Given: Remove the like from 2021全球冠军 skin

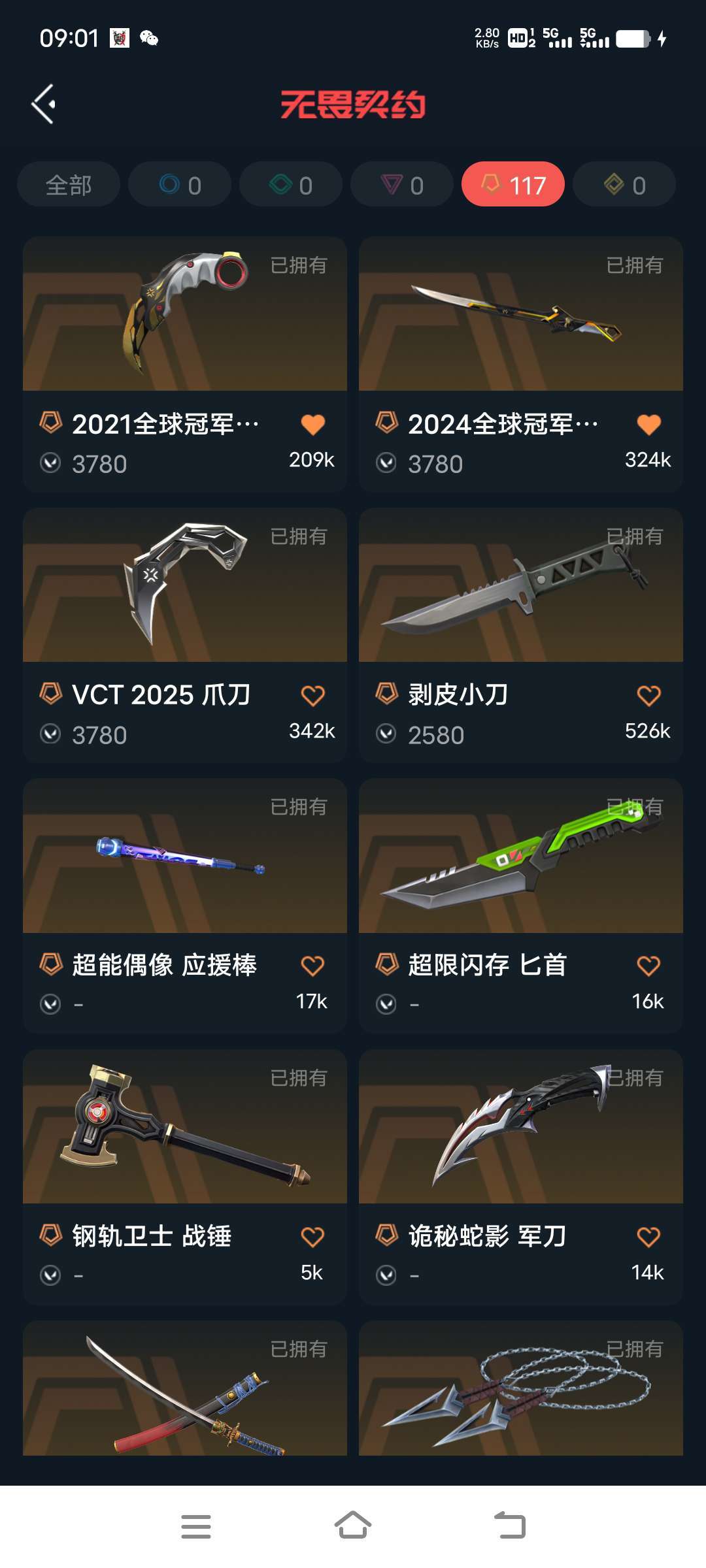Looking at the screenshot, I should point(312,425).
